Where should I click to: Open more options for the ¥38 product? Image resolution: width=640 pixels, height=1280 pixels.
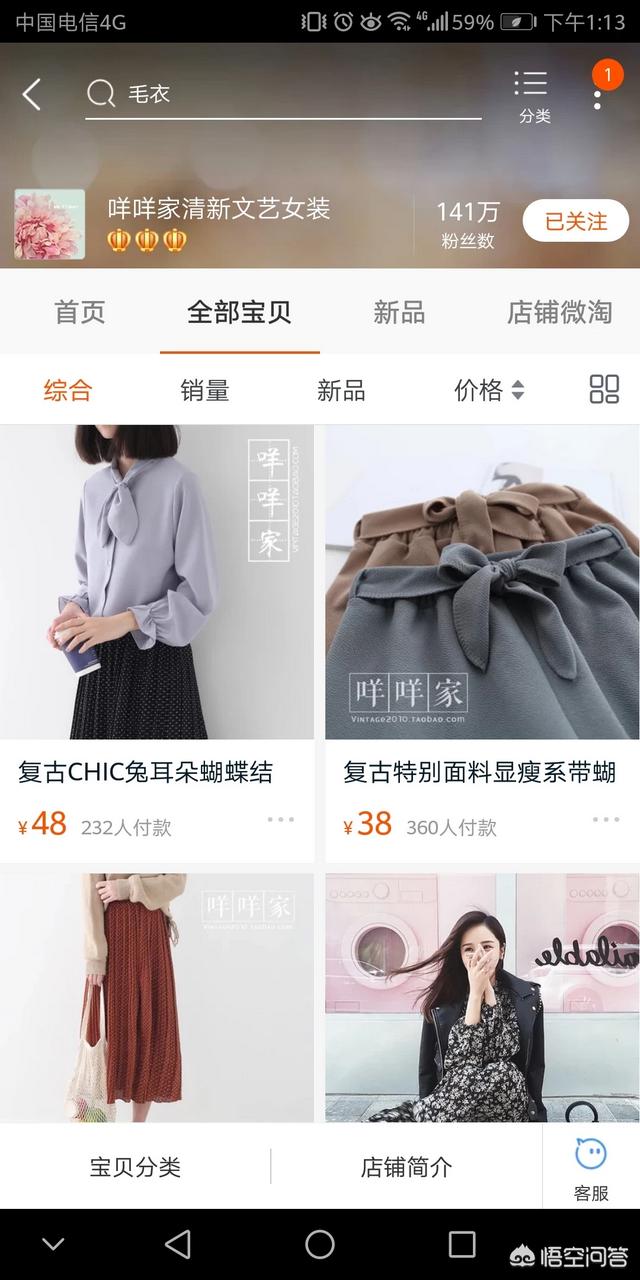coord(606,820)
